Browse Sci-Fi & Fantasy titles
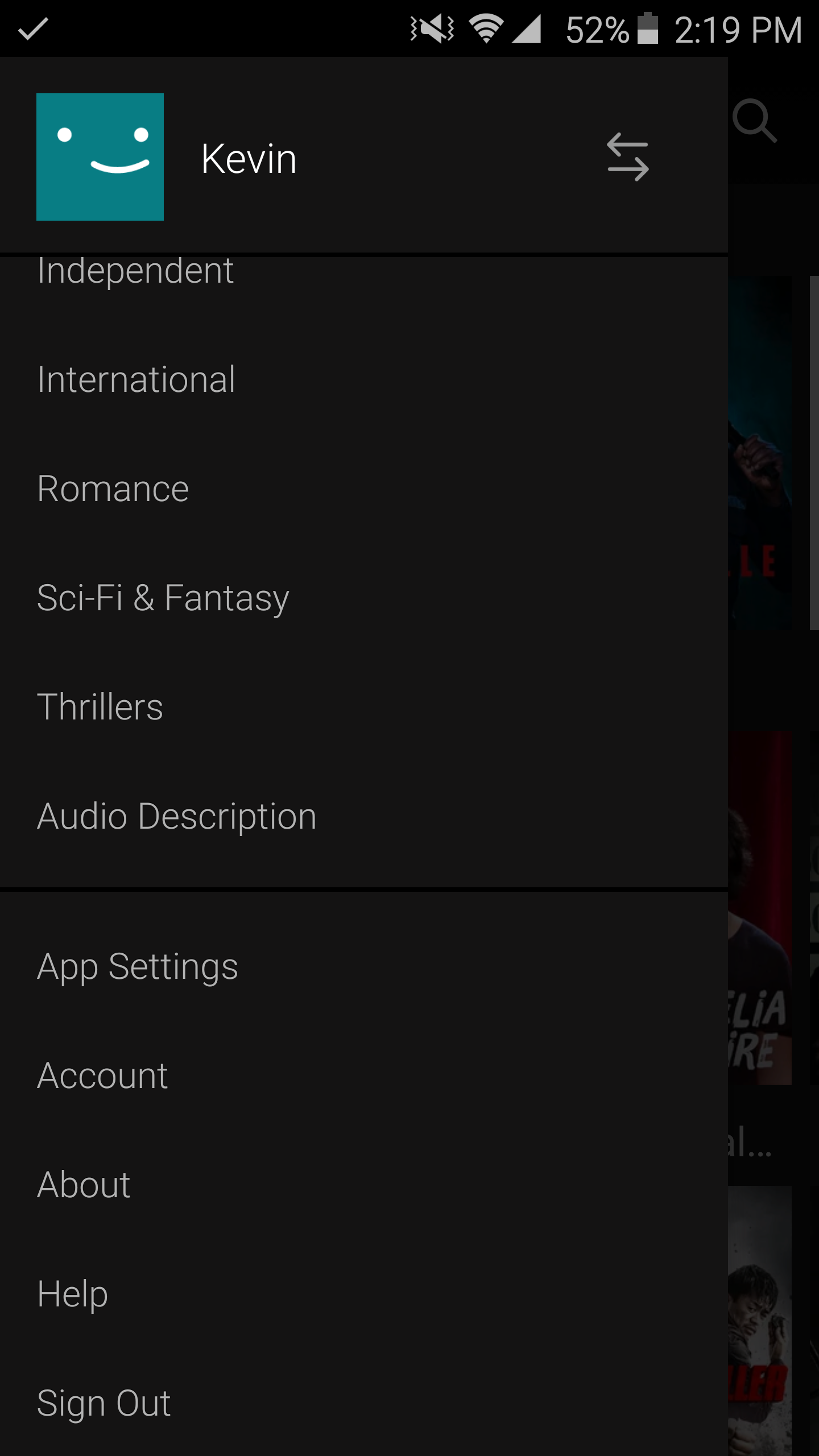819x1456 pixels. tap(163, 598)
